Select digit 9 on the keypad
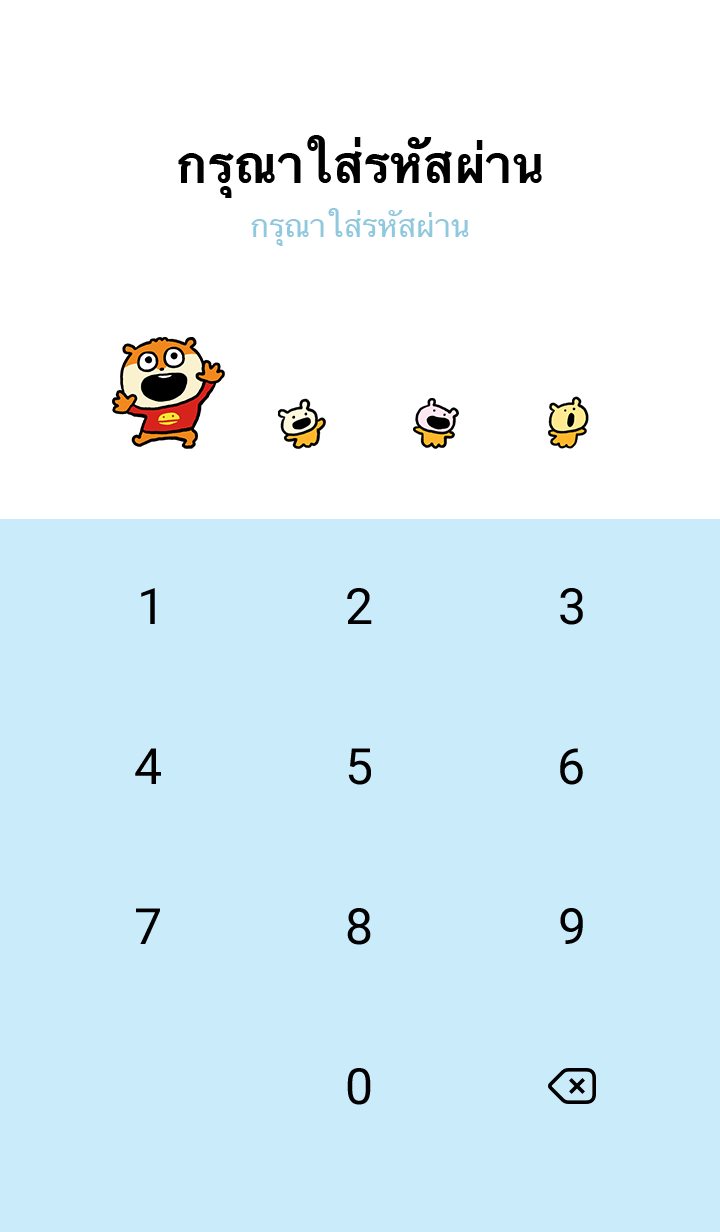This screenshot has height=1232, width=720. [x=571, y=927]
